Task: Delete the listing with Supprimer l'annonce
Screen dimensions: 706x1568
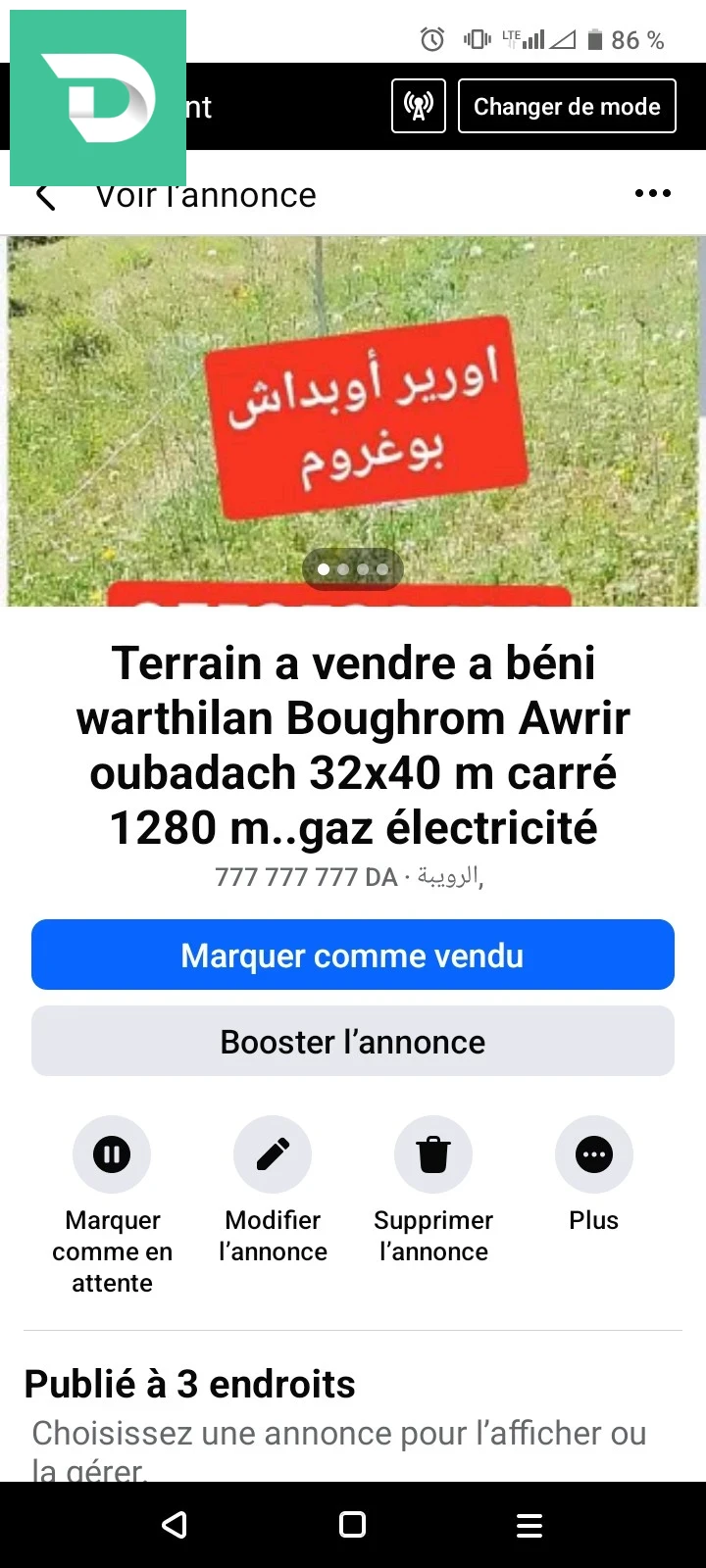Action: 433,1154
